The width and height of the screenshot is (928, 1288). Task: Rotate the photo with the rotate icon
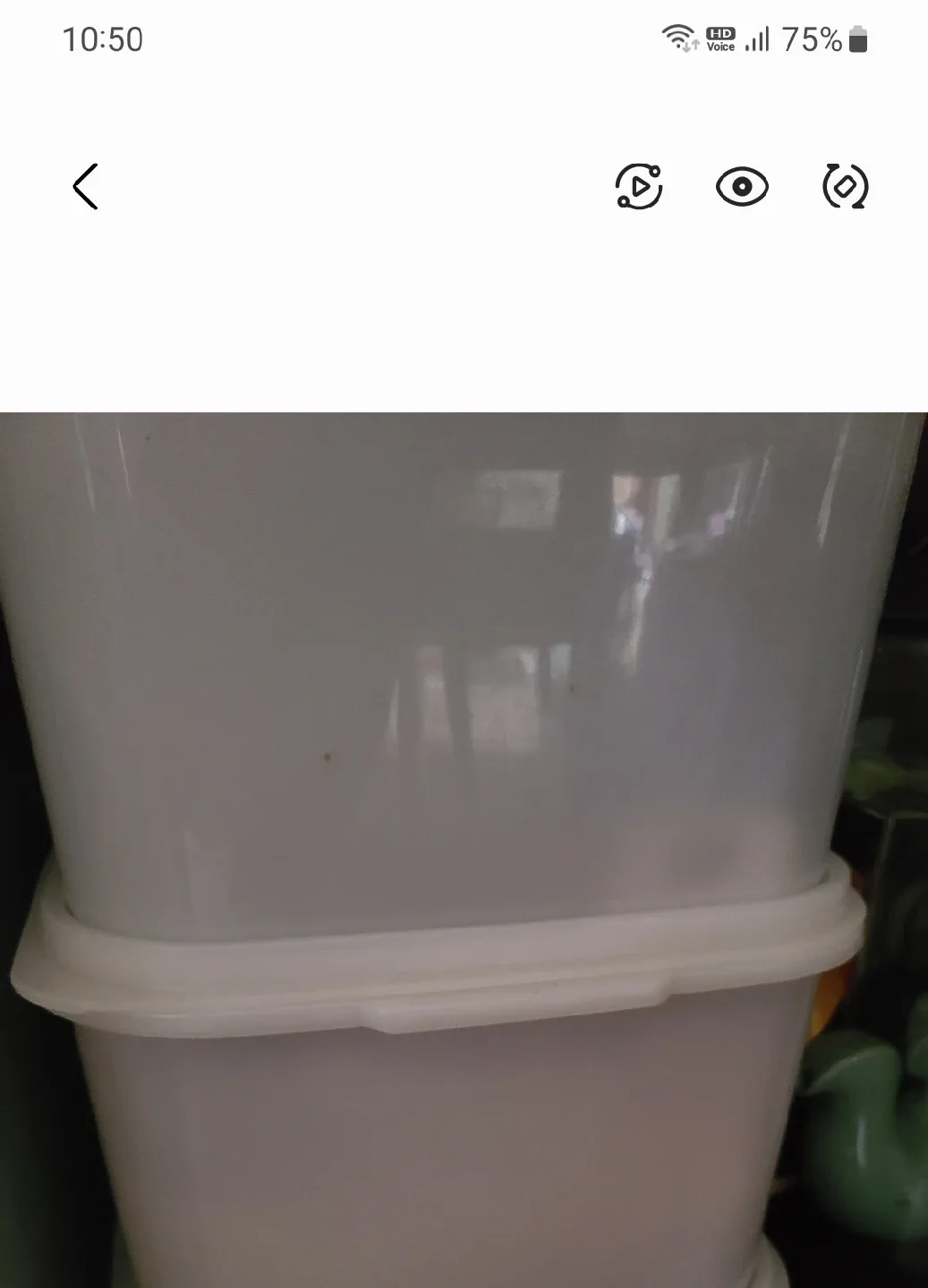pyautogui.click(x=845, y=187)
